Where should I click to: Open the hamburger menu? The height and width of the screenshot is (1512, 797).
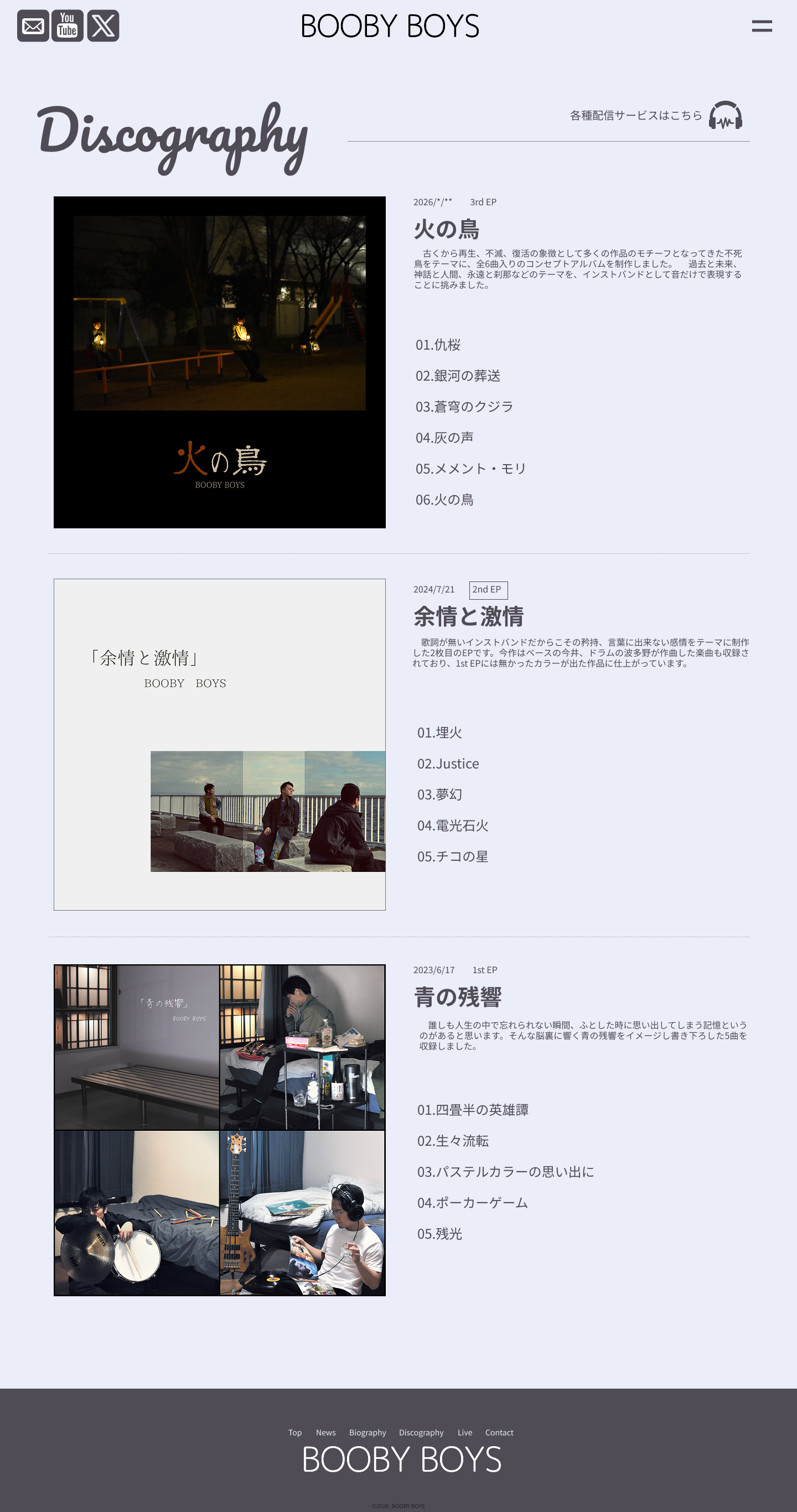[762, 26]
